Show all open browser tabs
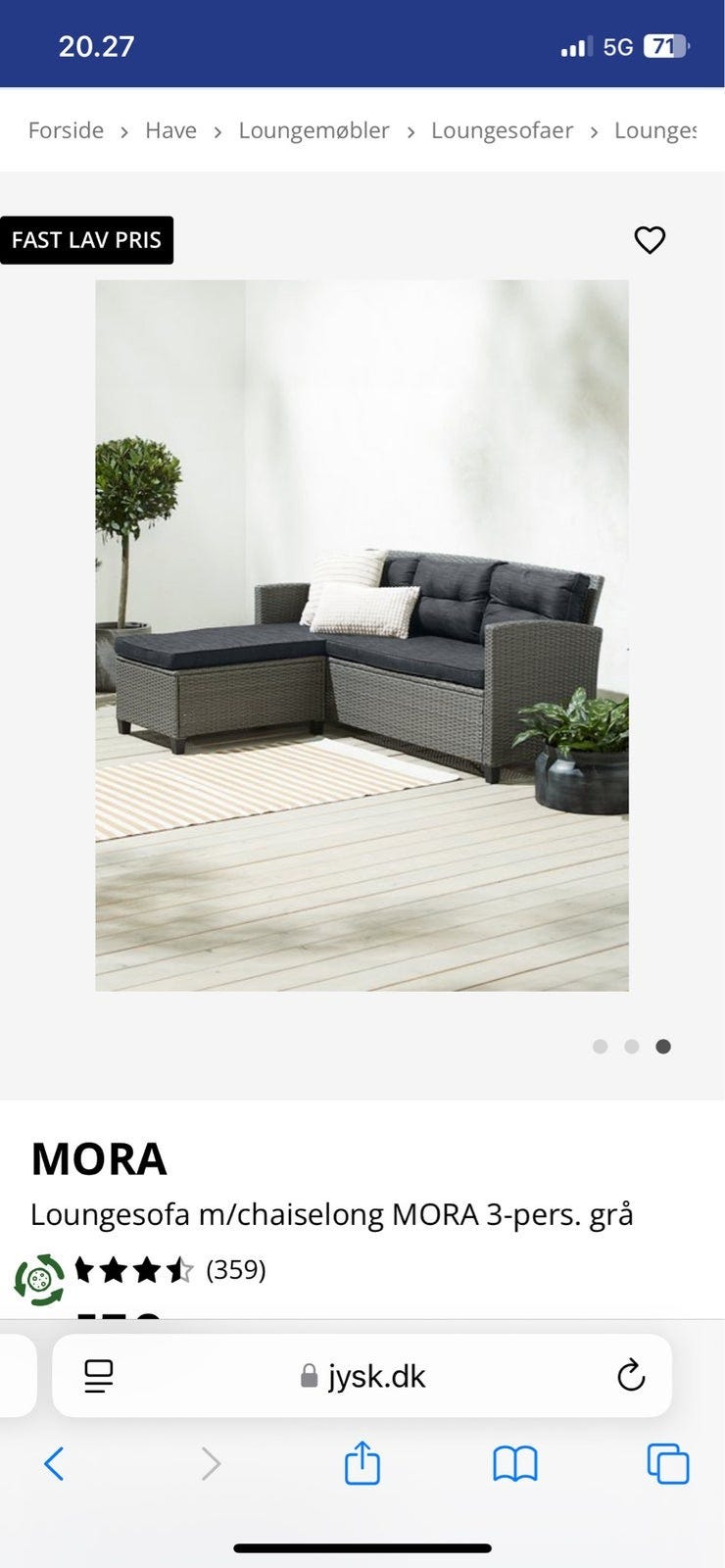This screenshot has height=1568, width=725. (x=668, y=1464)
